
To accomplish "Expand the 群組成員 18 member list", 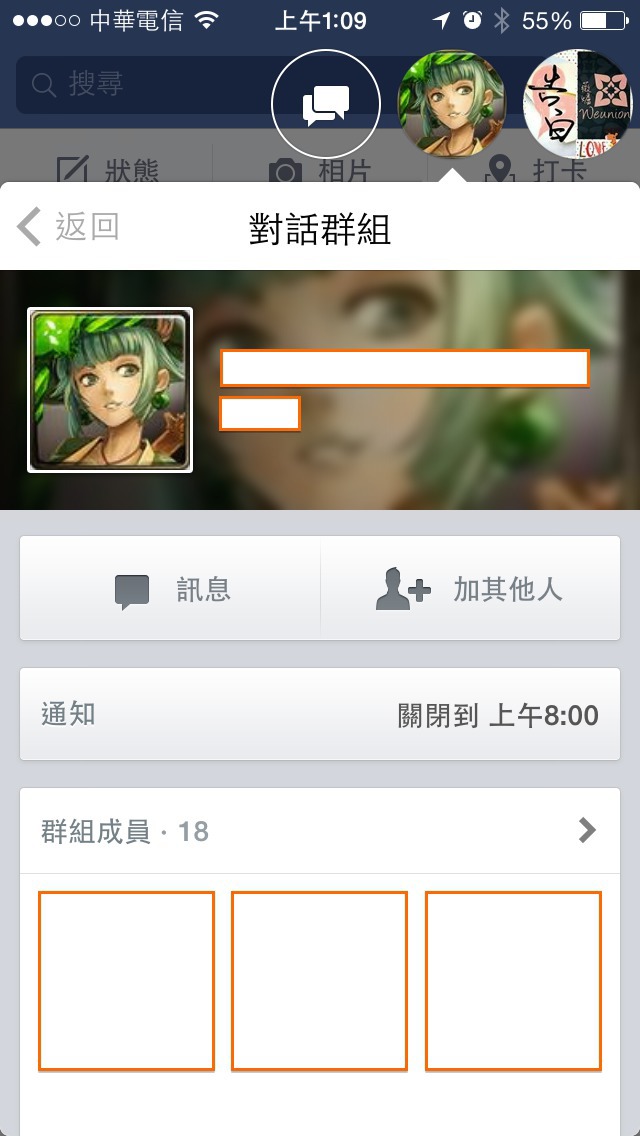I will click(320, 831).
